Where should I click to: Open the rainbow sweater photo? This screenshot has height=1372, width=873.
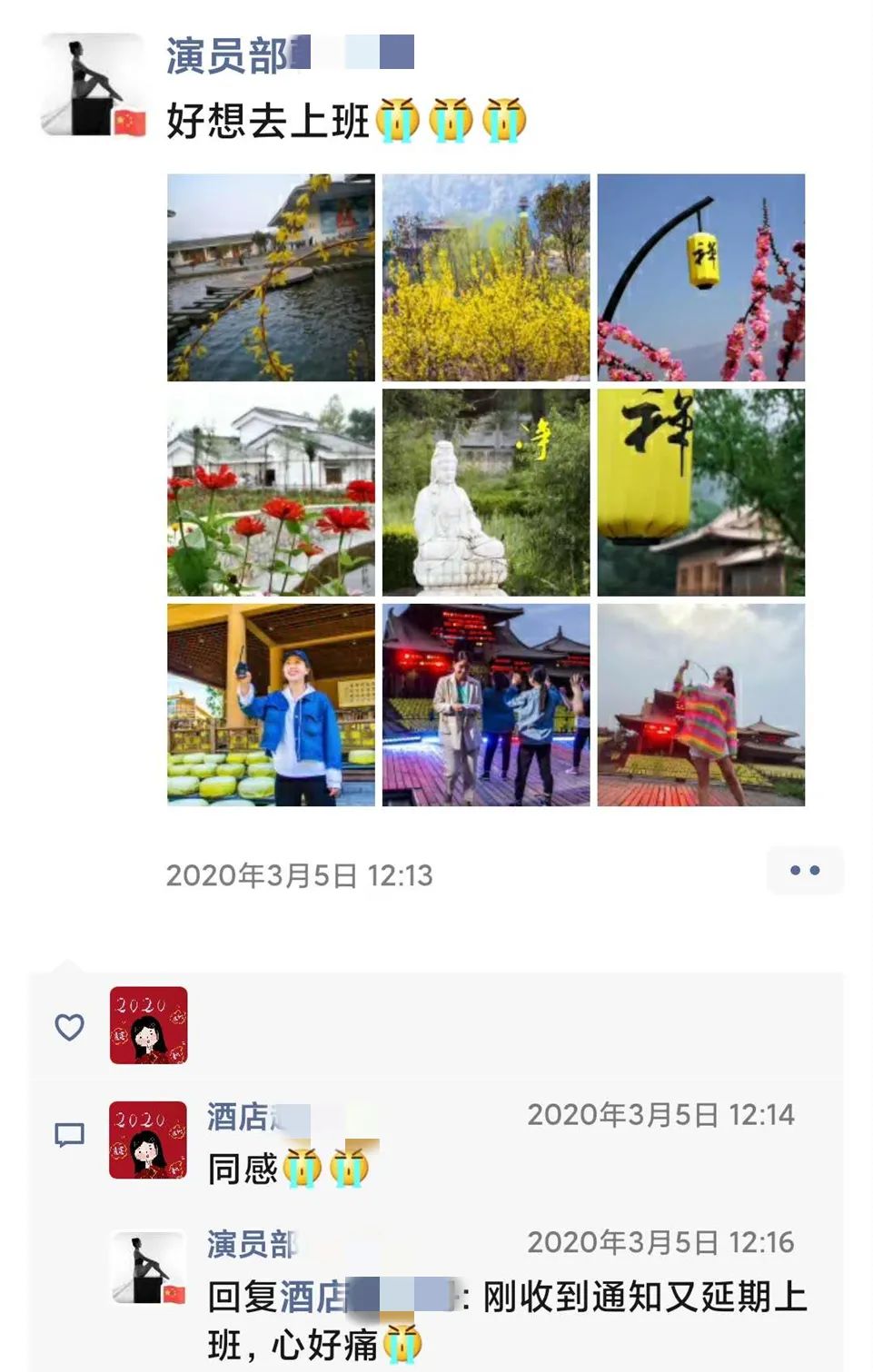700,706
